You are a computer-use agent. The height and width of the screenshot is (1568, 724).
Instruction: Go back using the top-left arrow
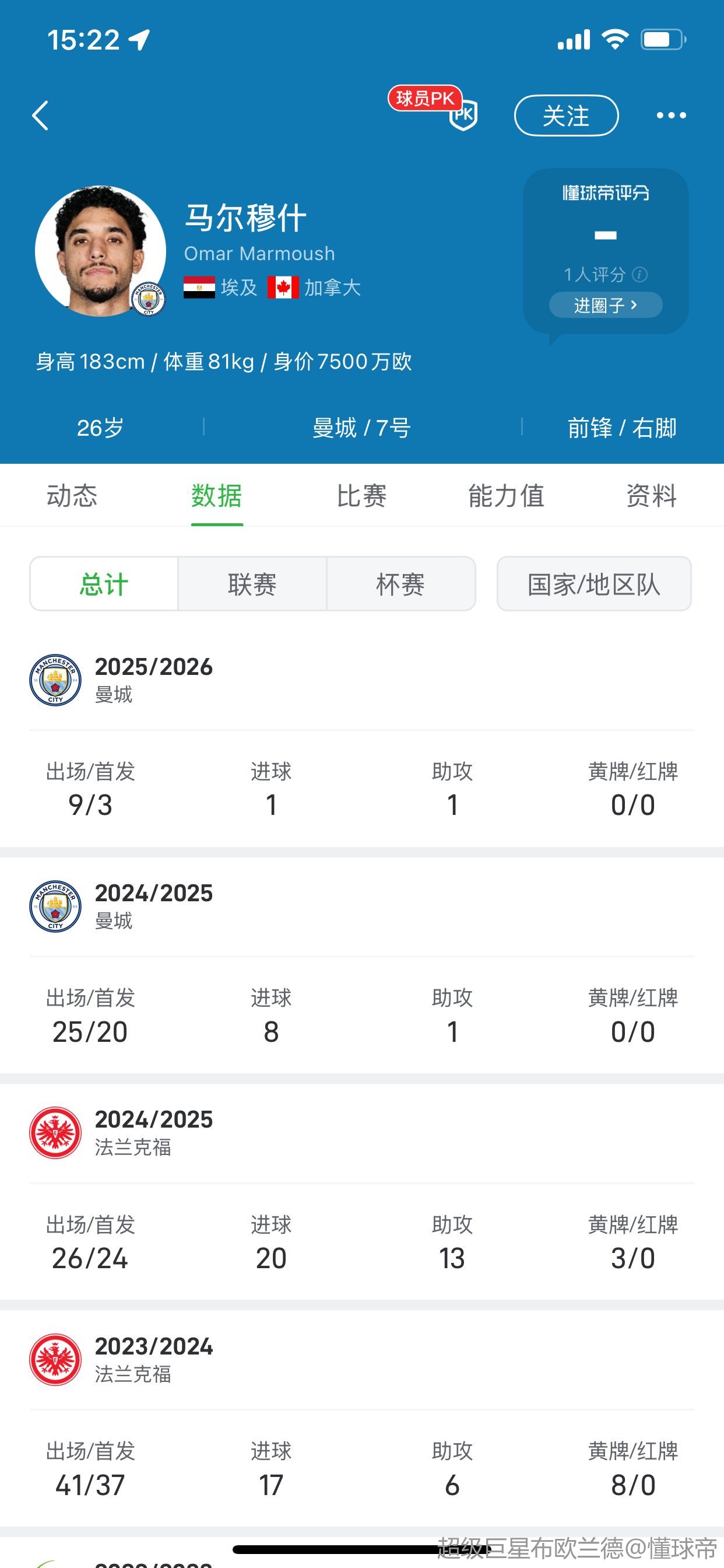tap(40, 116)
